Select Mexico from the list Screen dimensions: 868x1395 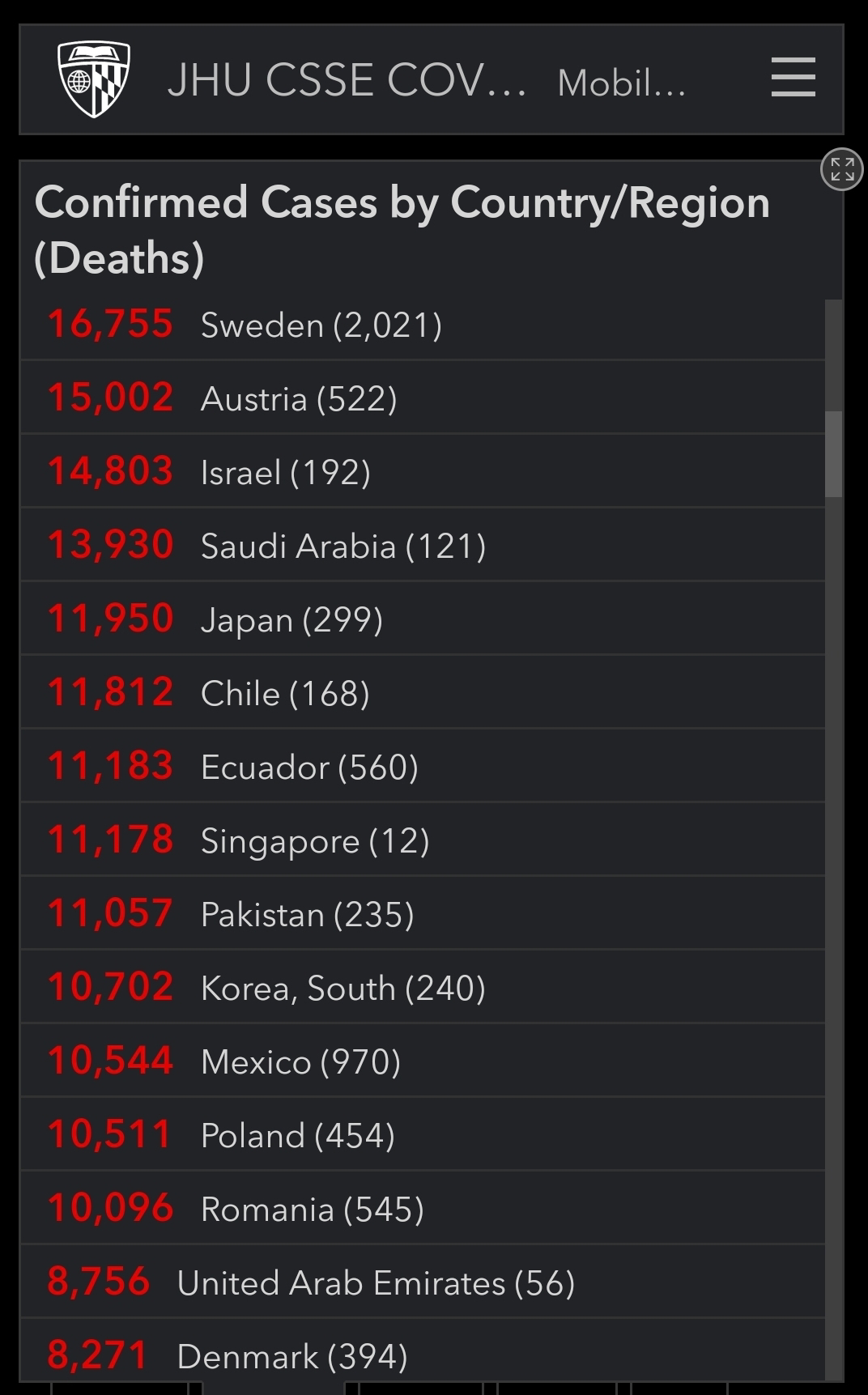423,1061
